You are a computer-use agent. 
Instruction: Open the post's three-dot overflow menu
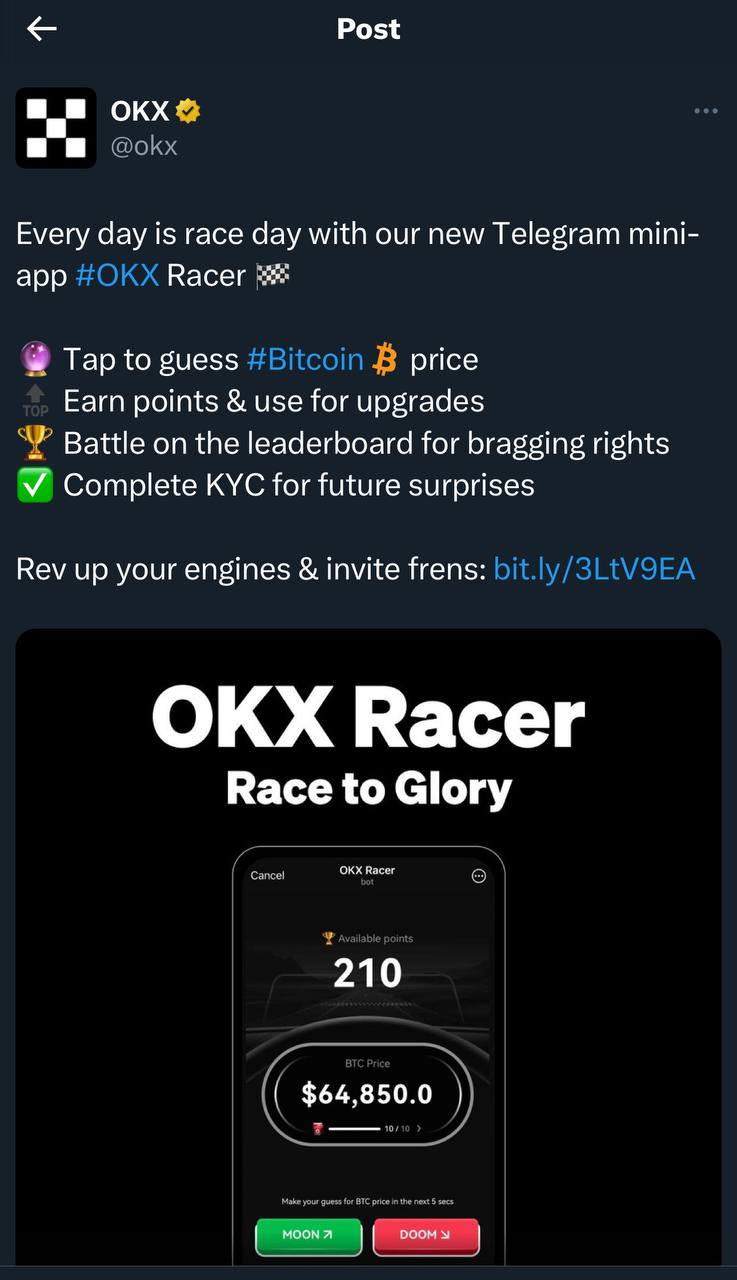click(705, 111)
